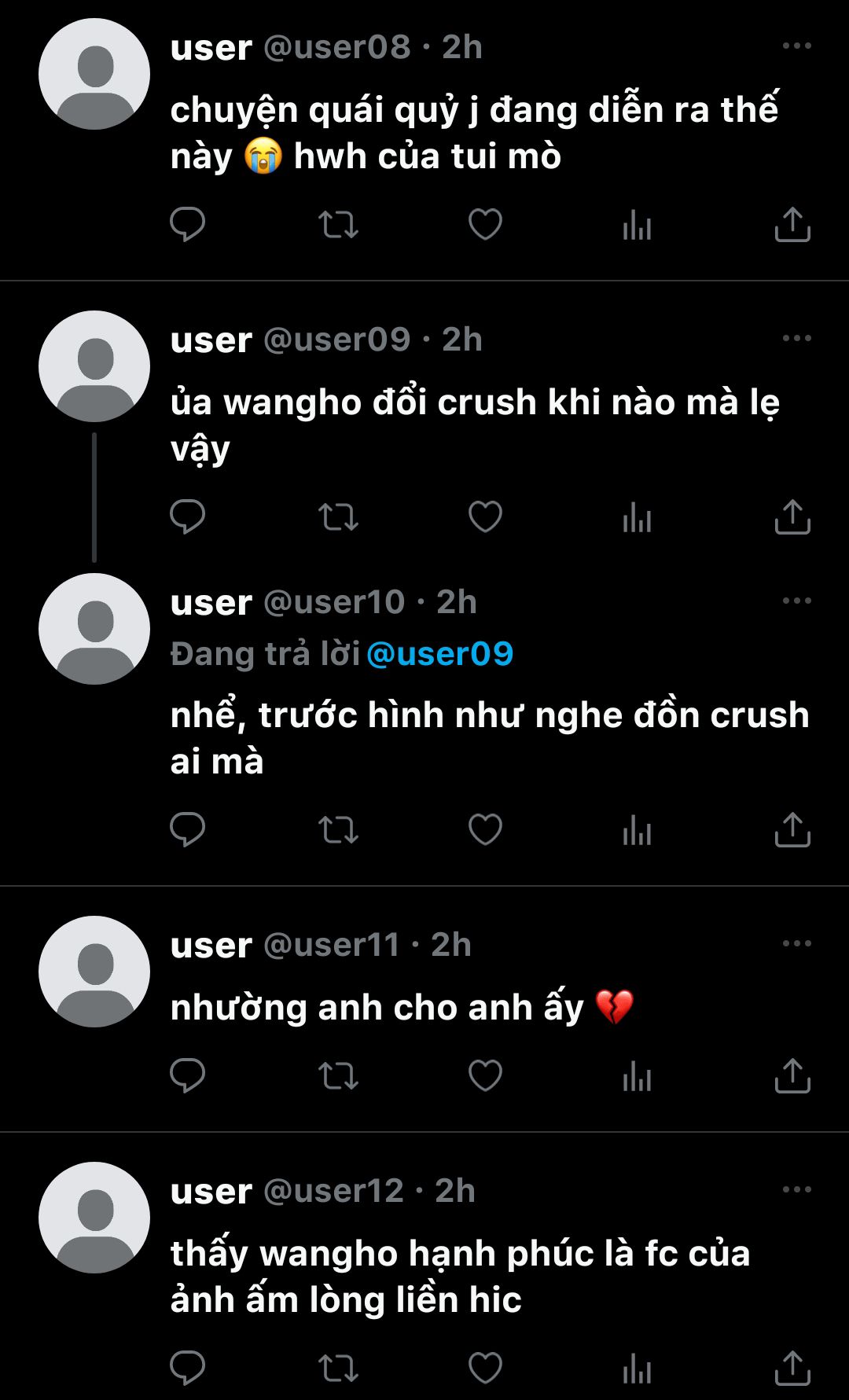Like user12's tweet

[485, 1369]
